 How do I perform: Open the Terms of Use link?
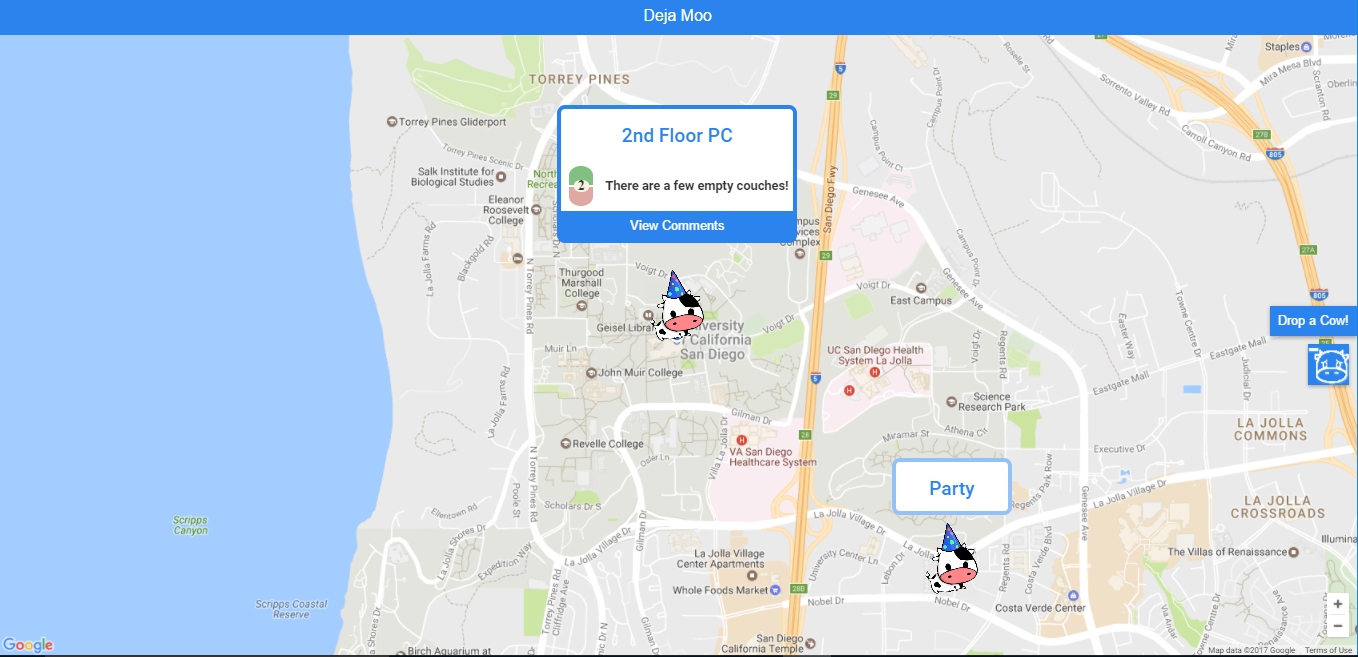pos(1328,651)
